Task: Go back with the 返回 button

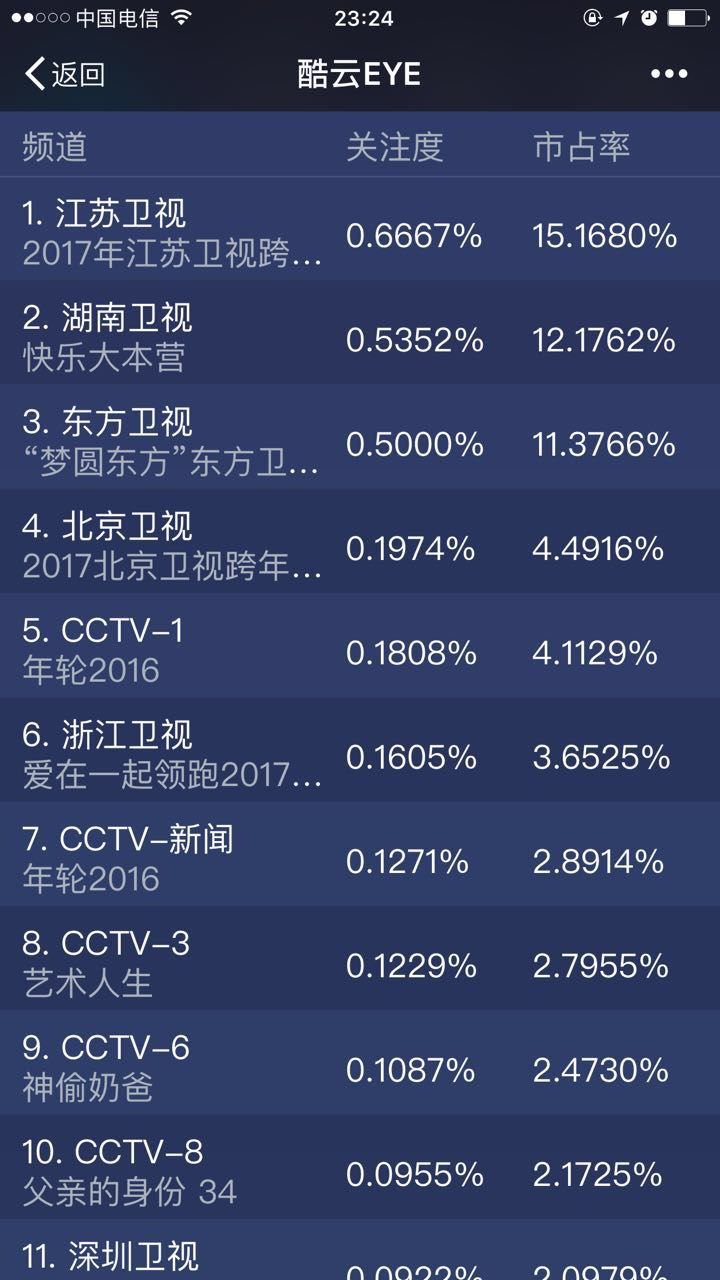Action: [65, 74]
